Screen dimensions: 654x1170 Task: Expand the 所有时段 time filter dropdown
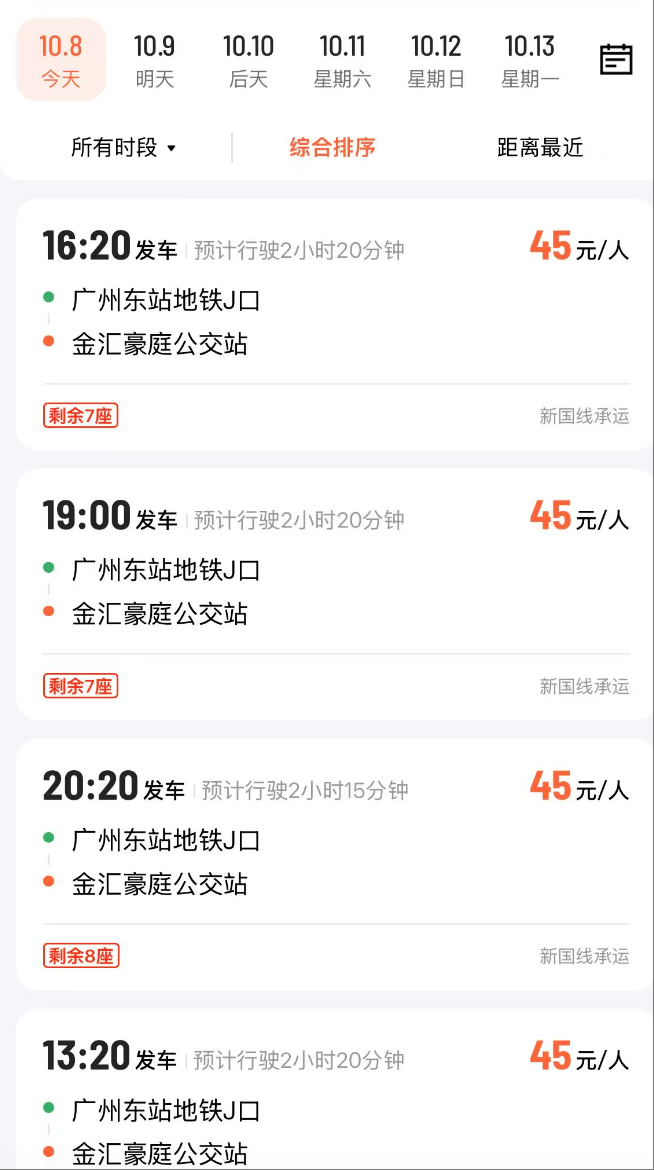coord(123,148)
